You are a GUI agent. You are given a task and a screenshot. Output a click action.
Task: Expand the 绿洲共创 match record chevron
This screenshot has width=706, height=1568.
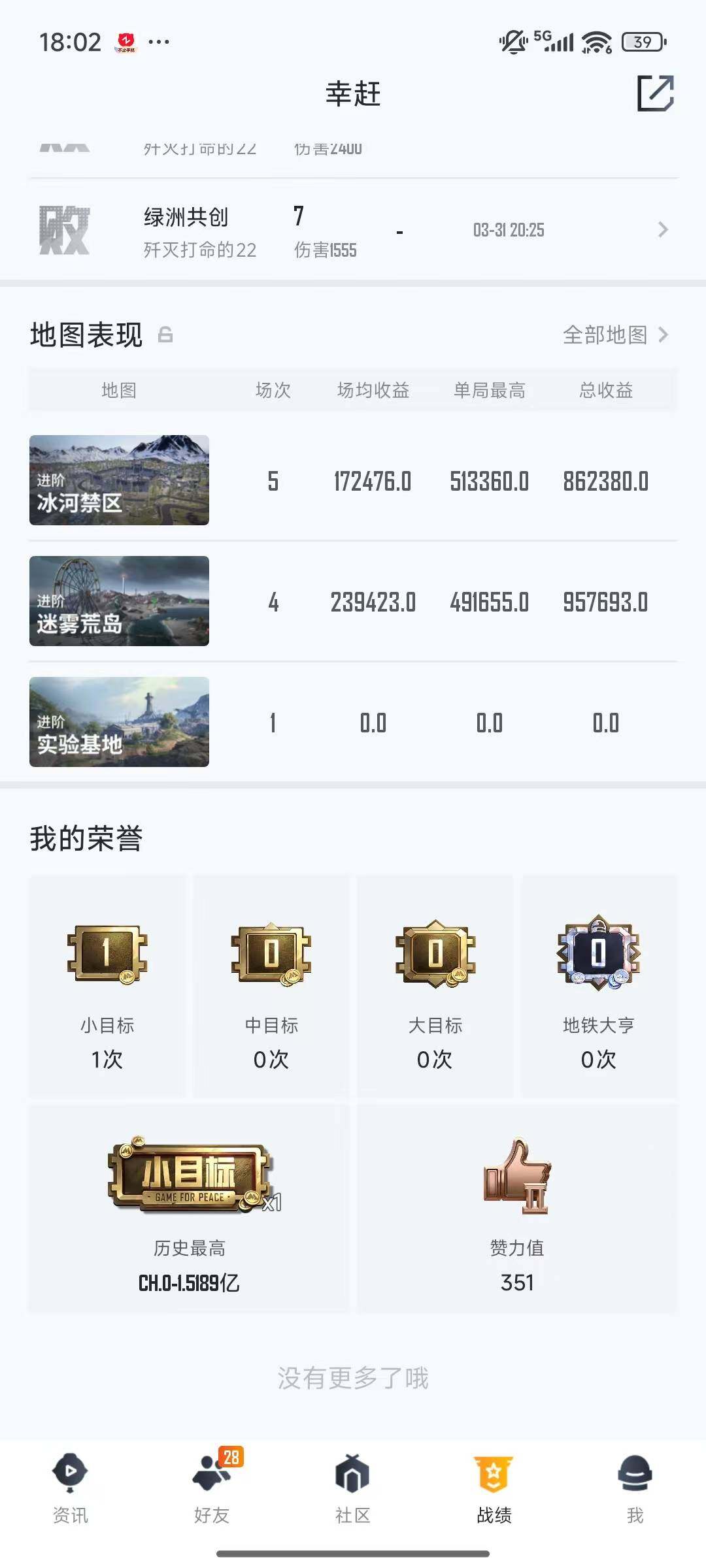click(x=663, y=230)
